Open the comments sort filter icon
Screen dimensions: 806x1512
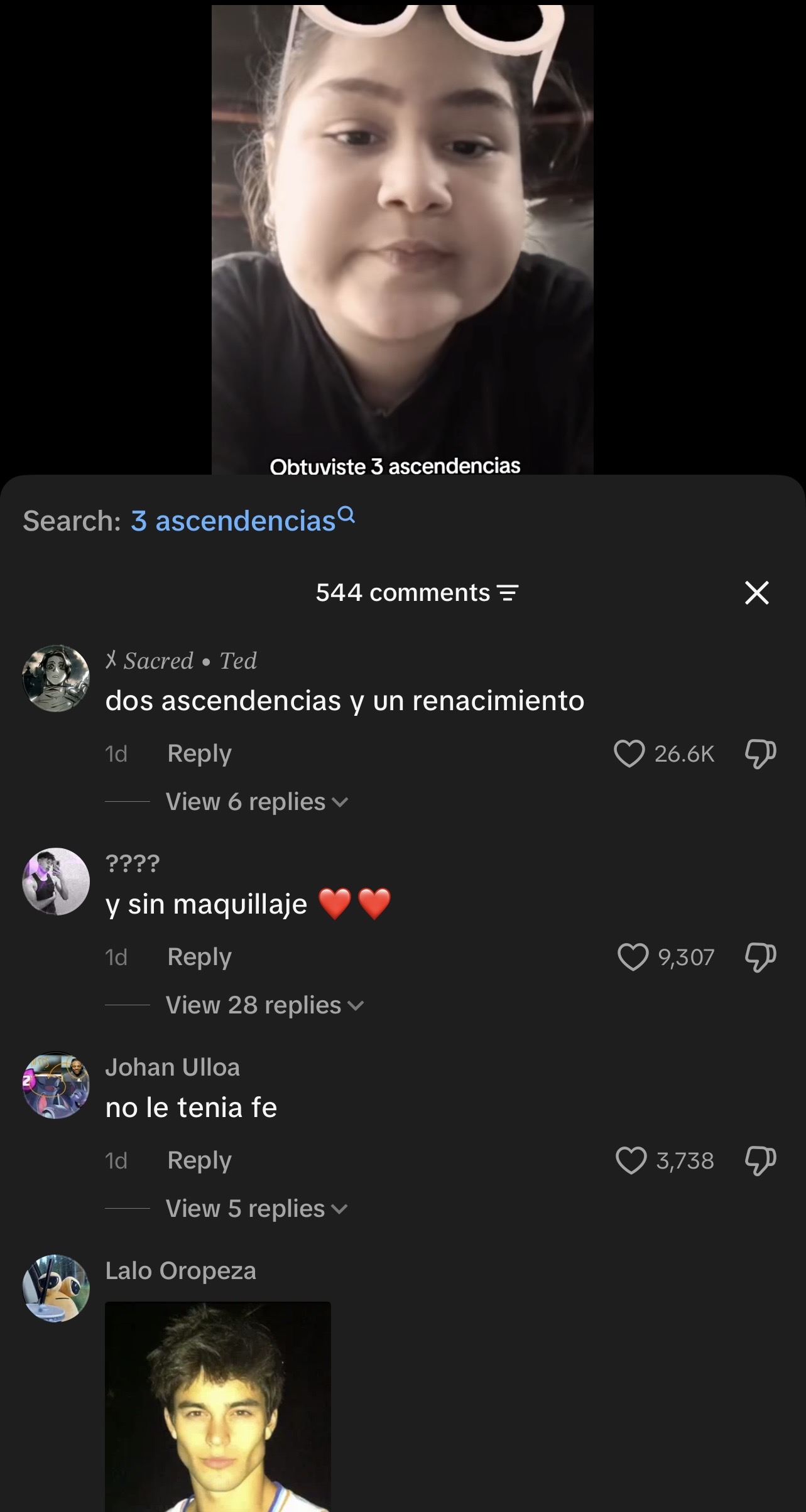(508, 593)
